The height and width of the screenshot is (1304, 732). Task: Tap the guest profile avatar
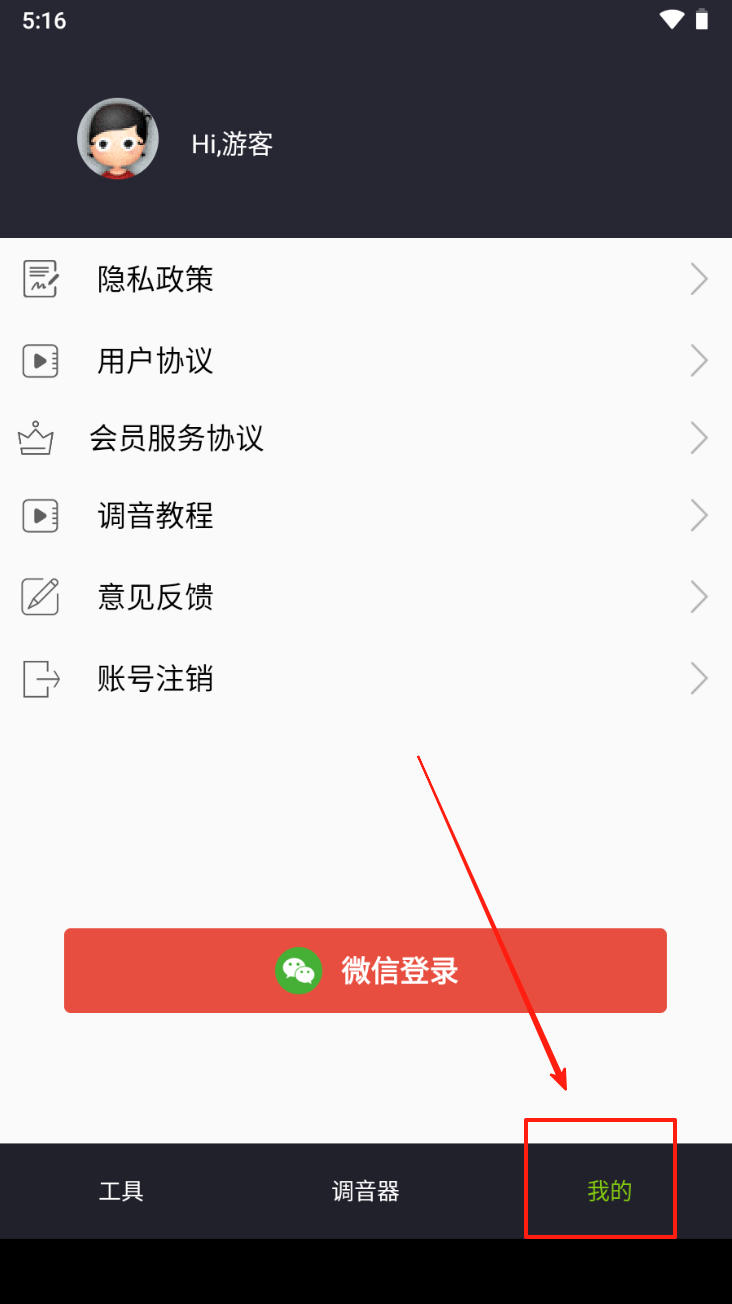coord(118,139)
